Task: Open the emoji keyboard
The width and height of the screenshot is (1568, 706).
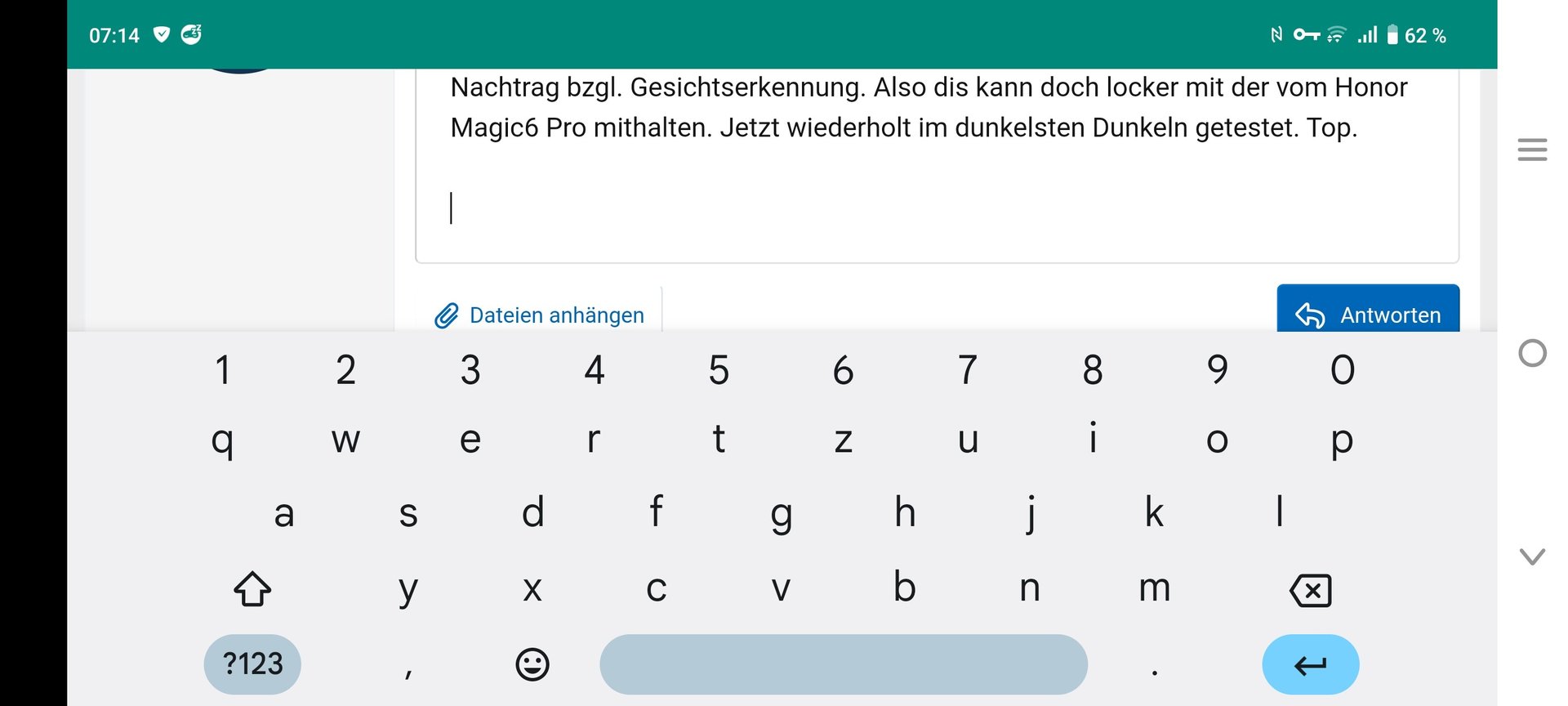Action: tap(532, 664)
